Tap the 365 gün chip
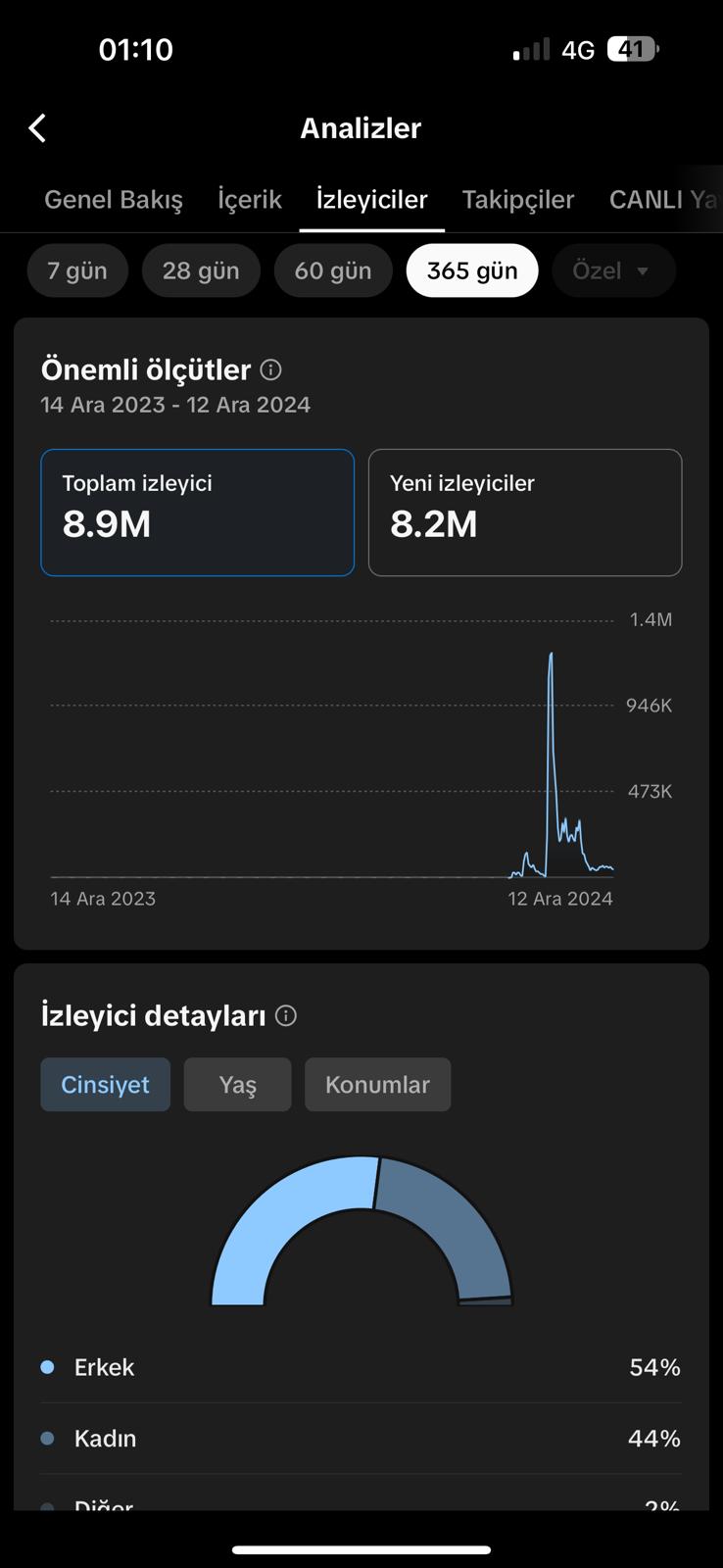This screenshot has width=723, height=1568. click(472, 270)
